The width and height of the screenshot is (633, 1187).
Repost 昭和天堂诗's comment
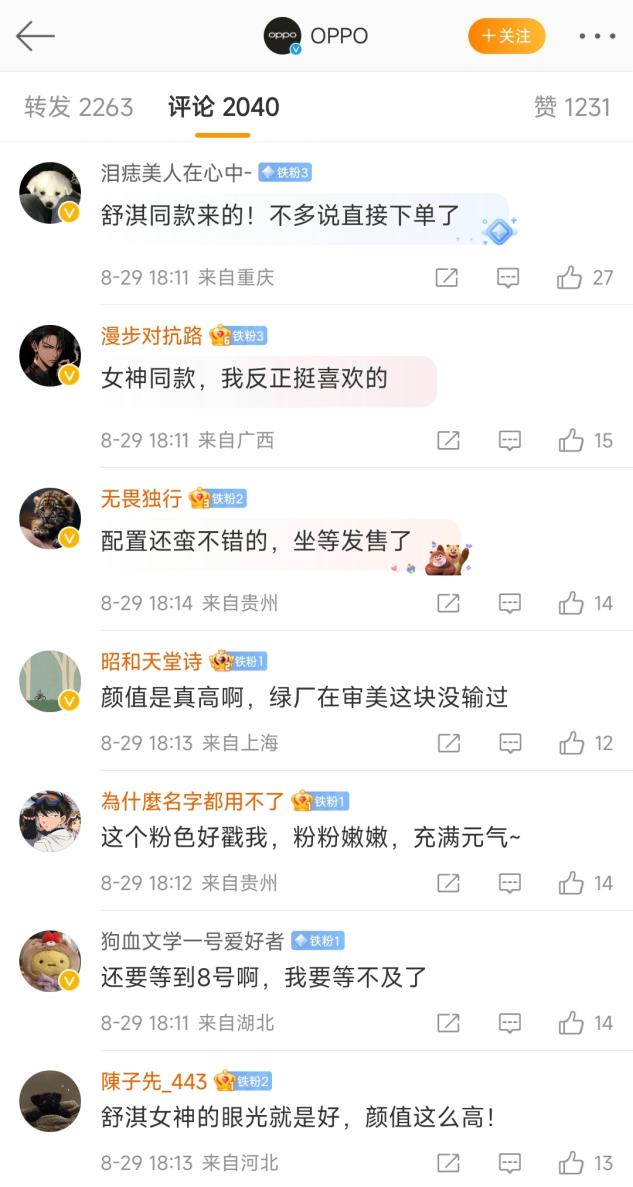click(x=448, y=743)
